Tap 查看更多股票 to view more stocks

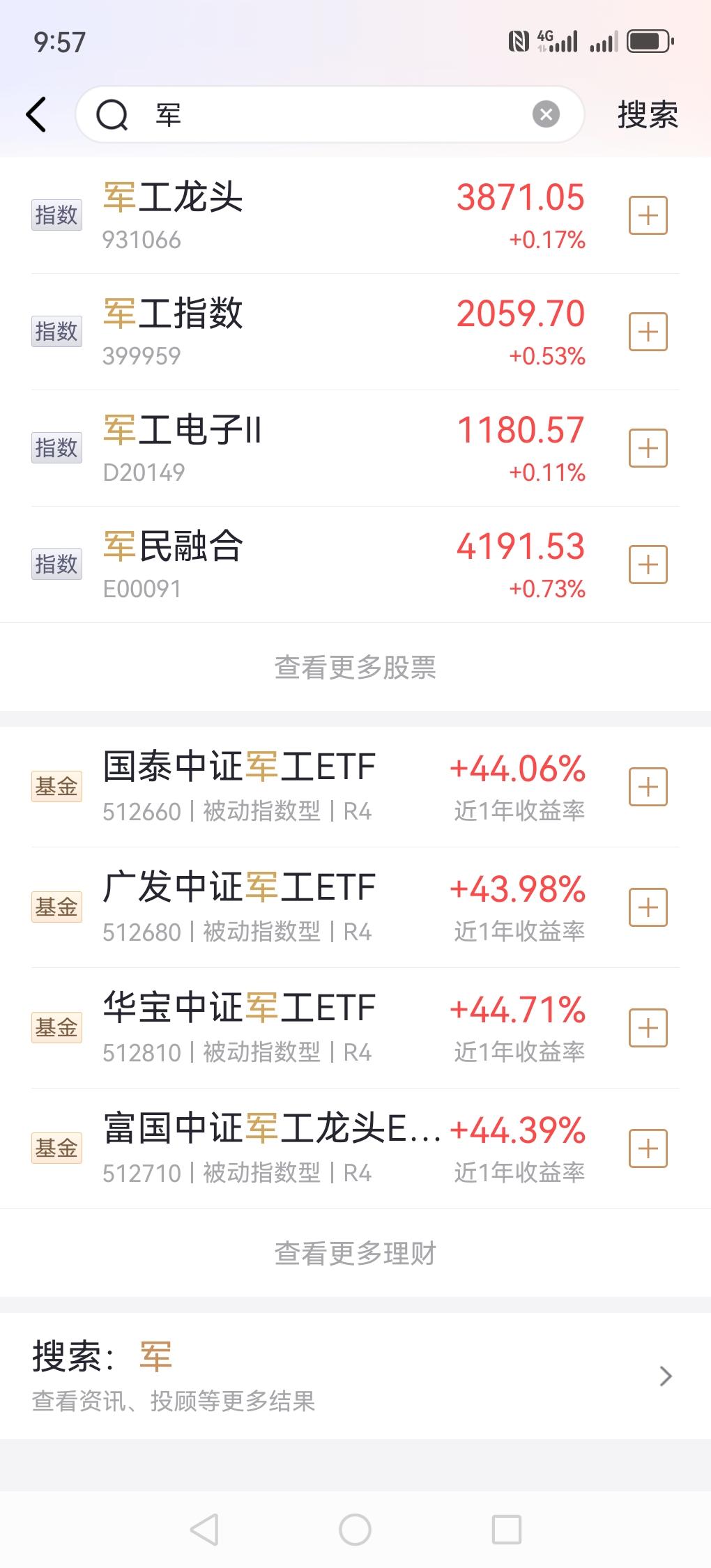(355, 667)
